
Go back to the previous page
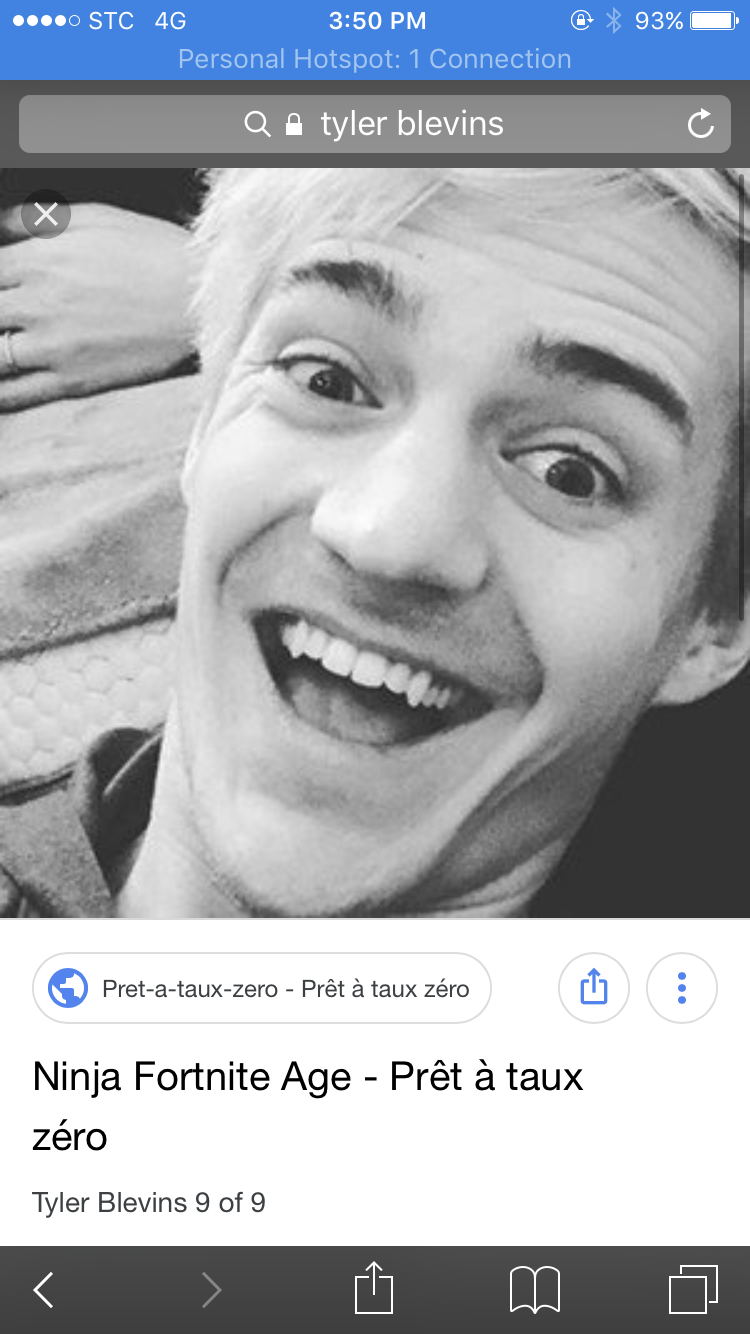pos(44,1290)
